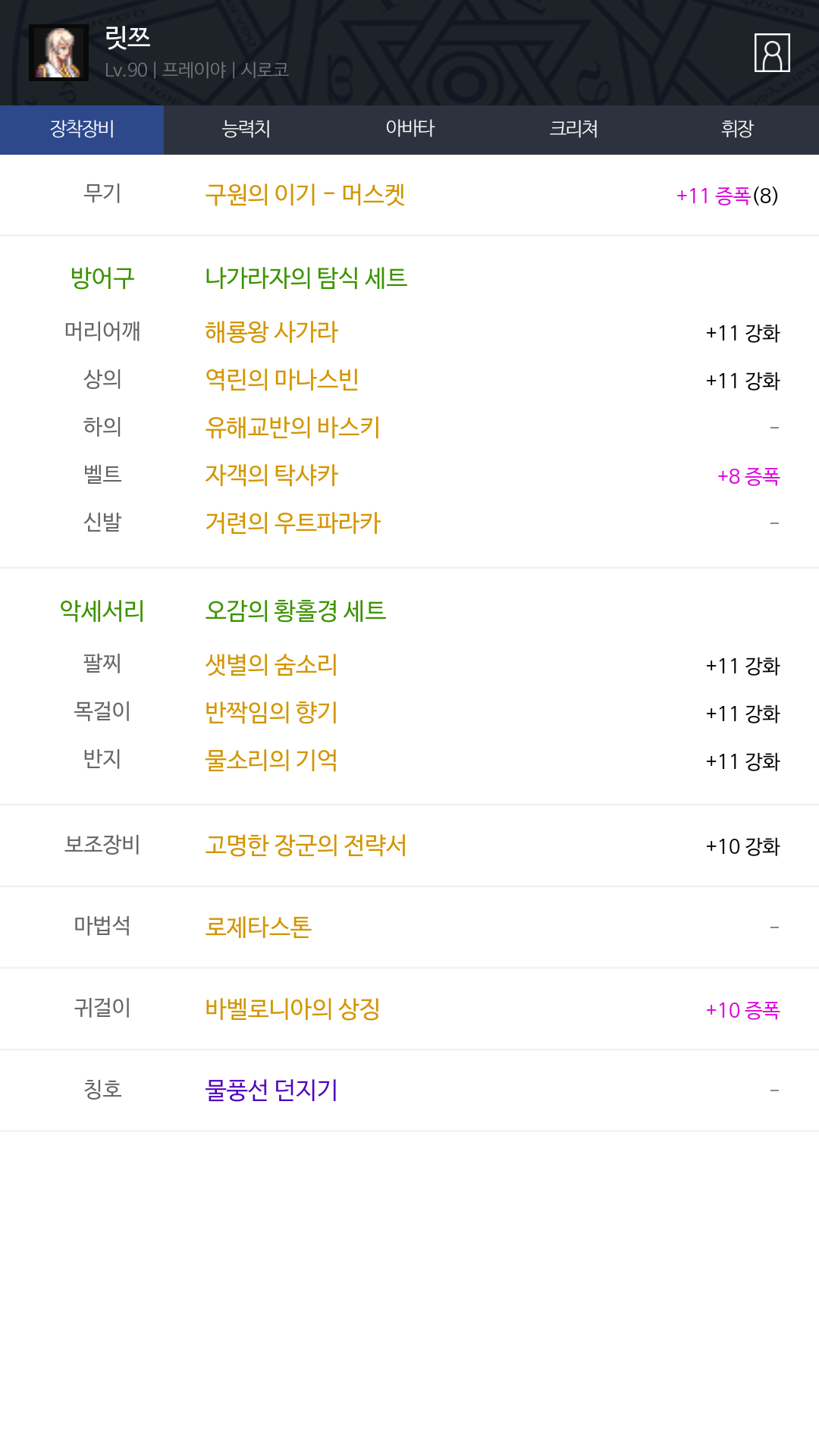The height and width of the screenshot is (1456, 819).
Task: Select the 장착장비 tab
Action: coord(82,130)
